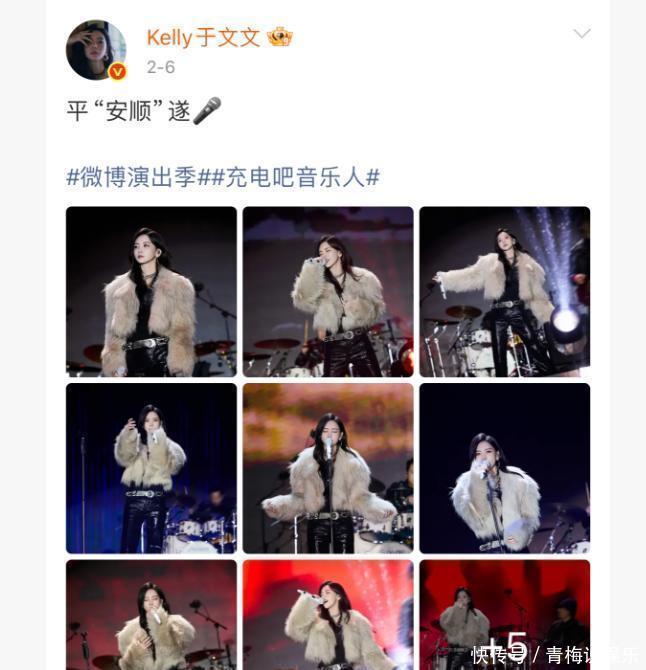View the photo with the bright stage spotlight
646x670 pixels.
(504, 291)
